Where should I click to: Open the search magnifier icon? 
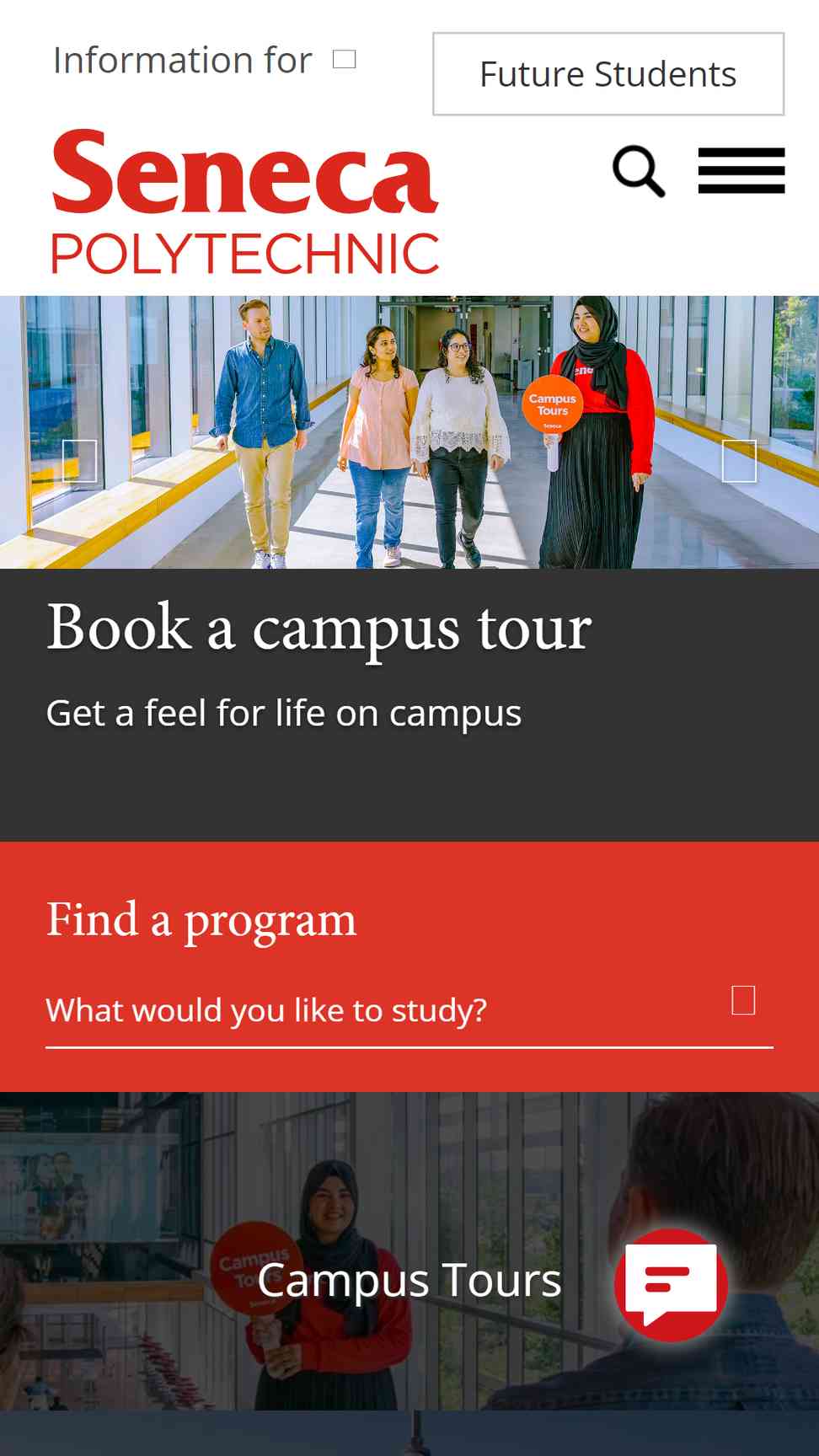point(639,171)
